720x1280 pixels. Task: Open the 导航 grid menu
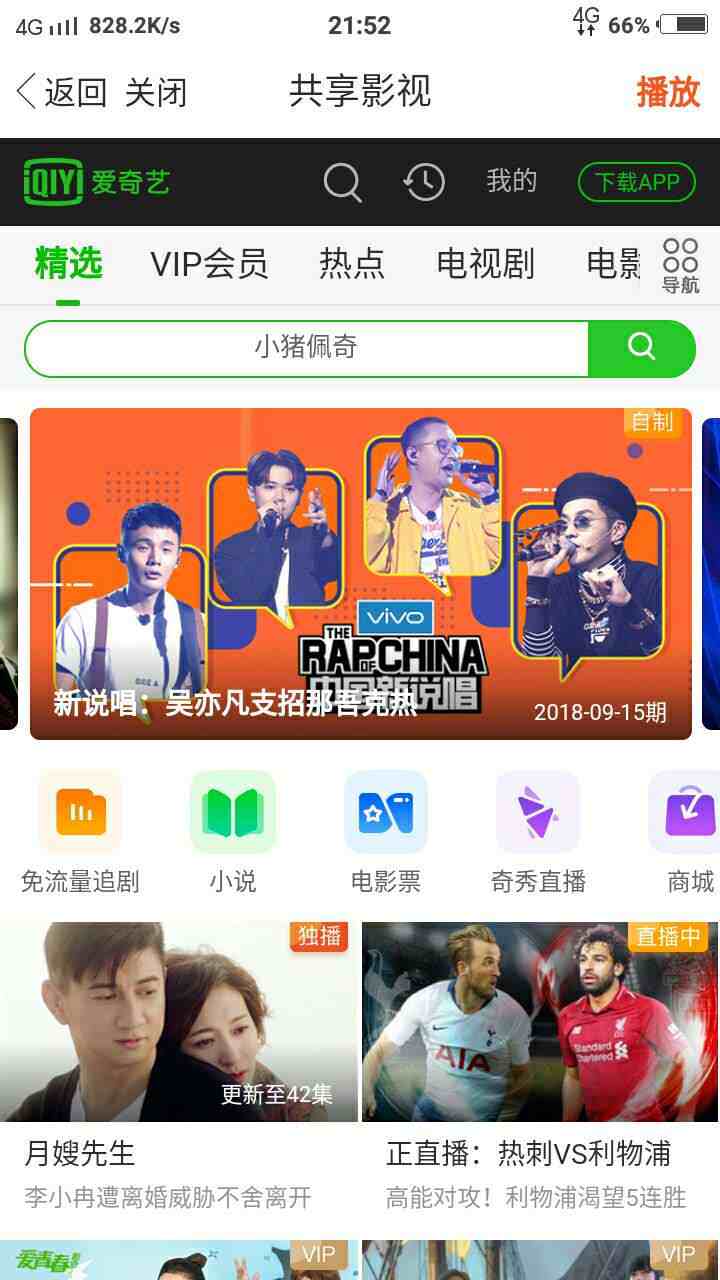[x=680, y=265]
